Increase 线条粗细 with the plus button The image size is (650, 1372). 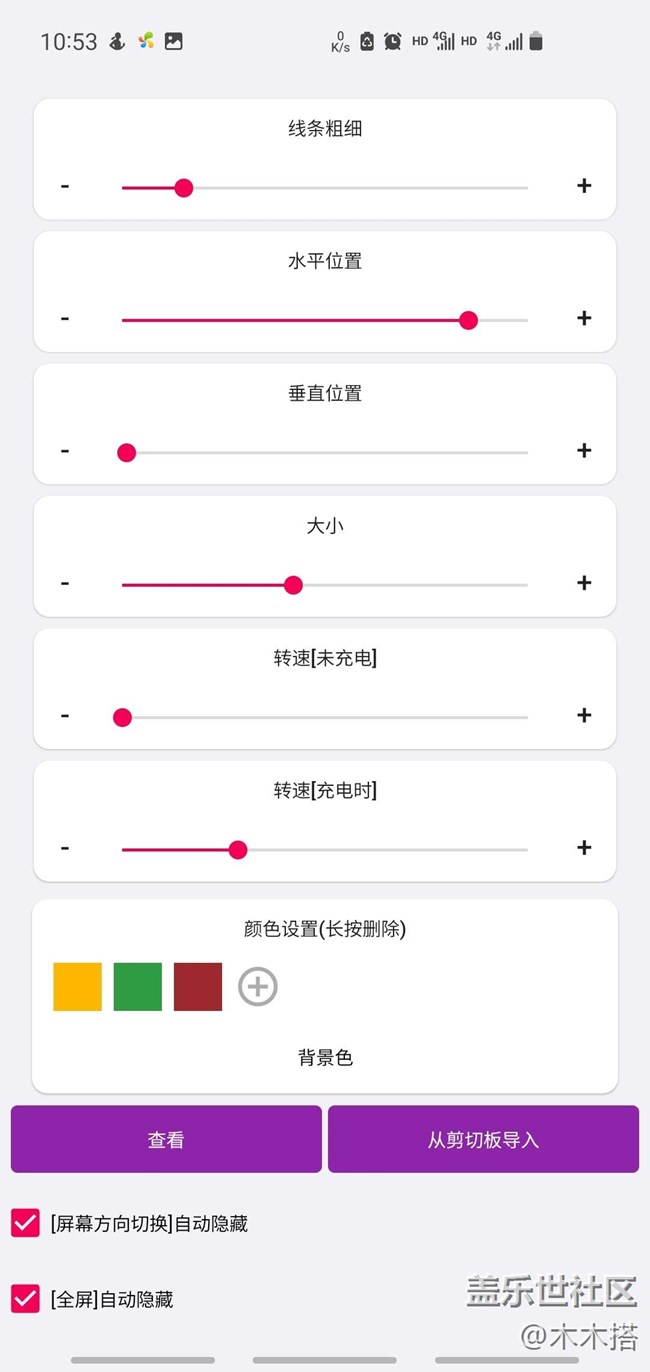pos(584,186)
